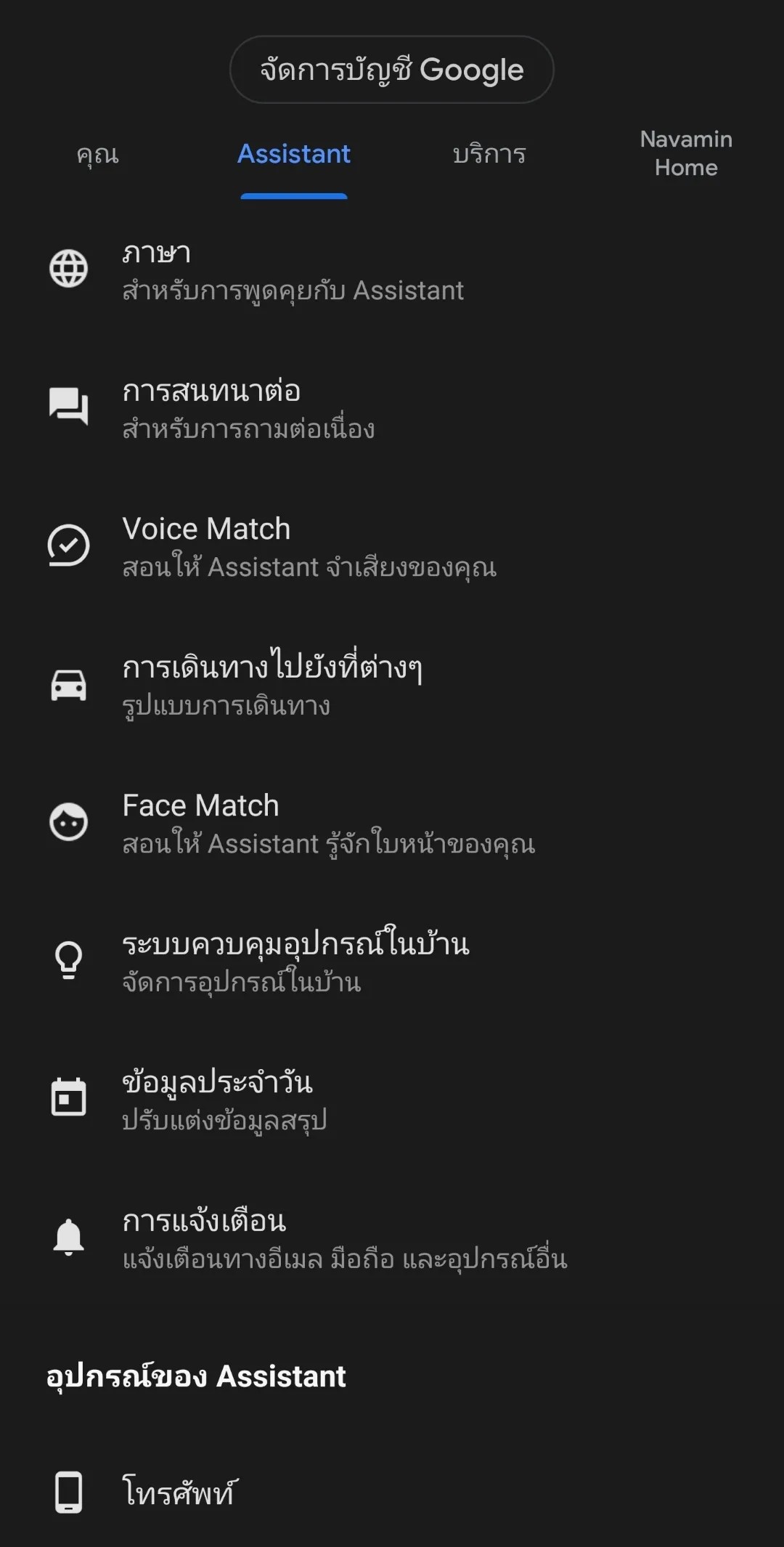Open การแจ้งเตือน notification settings
The width and height of the screenshot is (784, 1547).
[x=345, y=1237]
